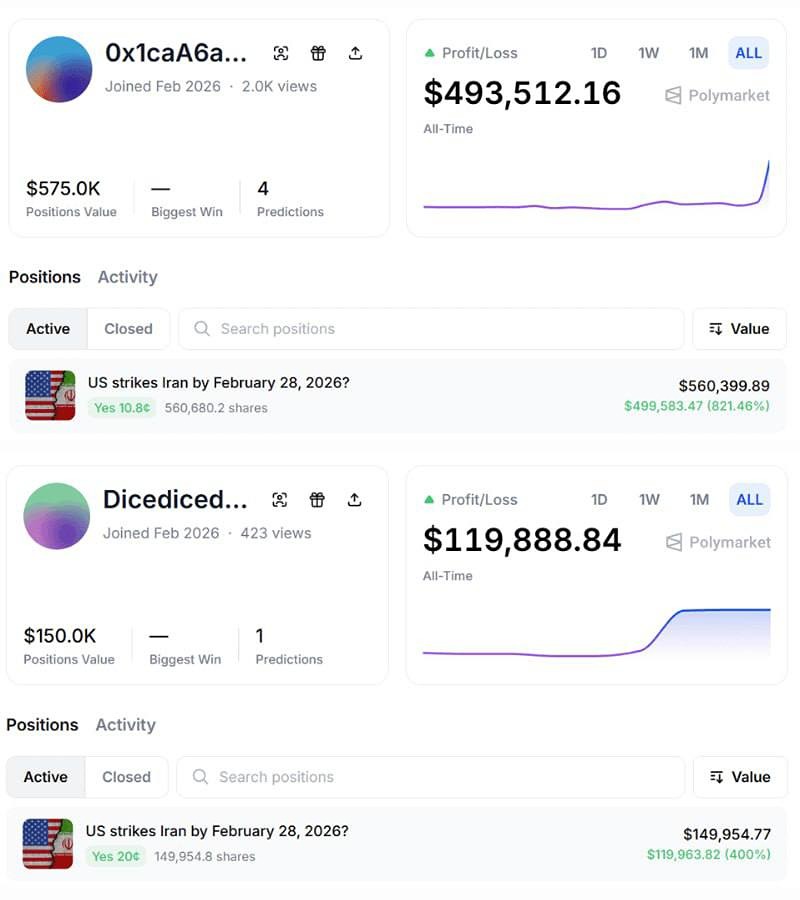The image size is (800, 900).
Task: Select the 1M range on the top Profit/Loss chart
Action: point(698,53)
